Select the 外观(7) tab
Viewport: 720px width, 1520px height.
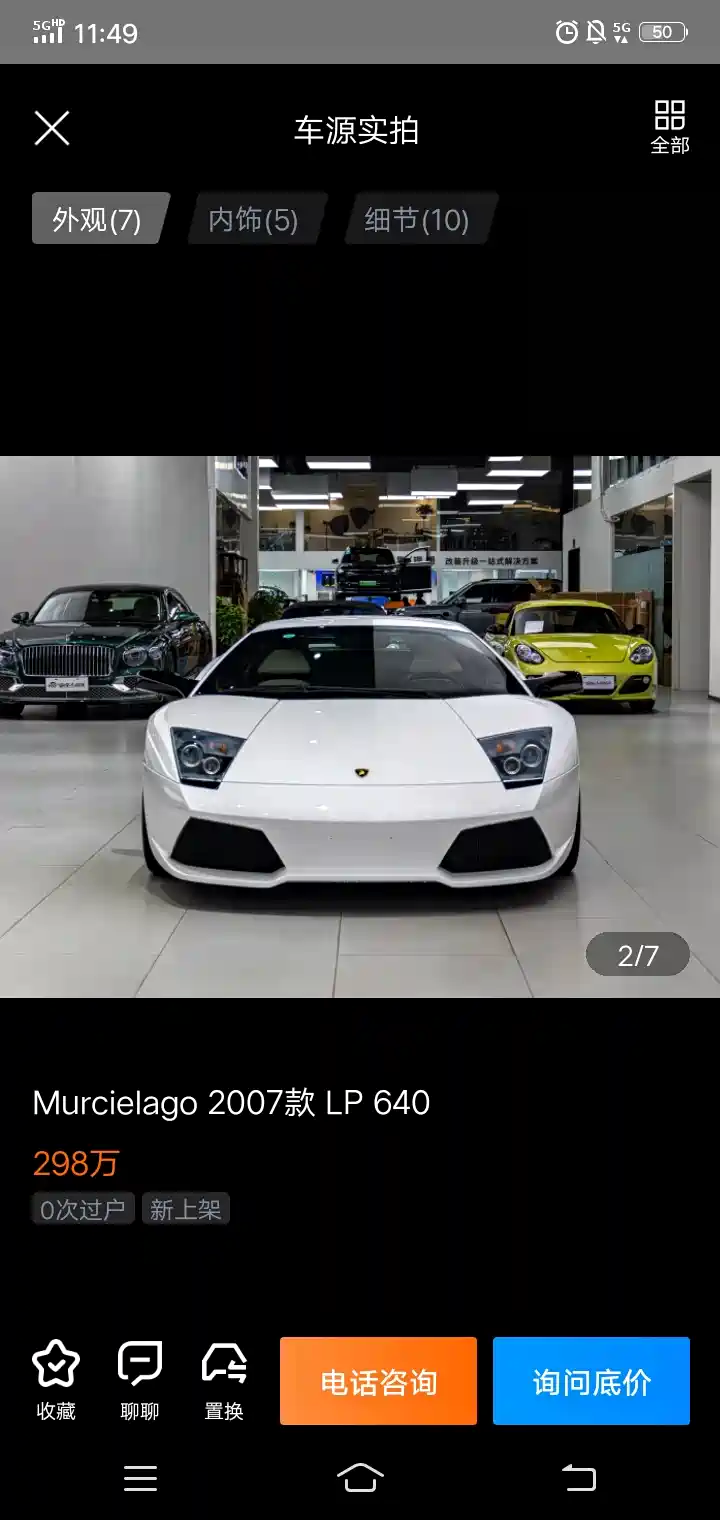click(x=97, y=219)
